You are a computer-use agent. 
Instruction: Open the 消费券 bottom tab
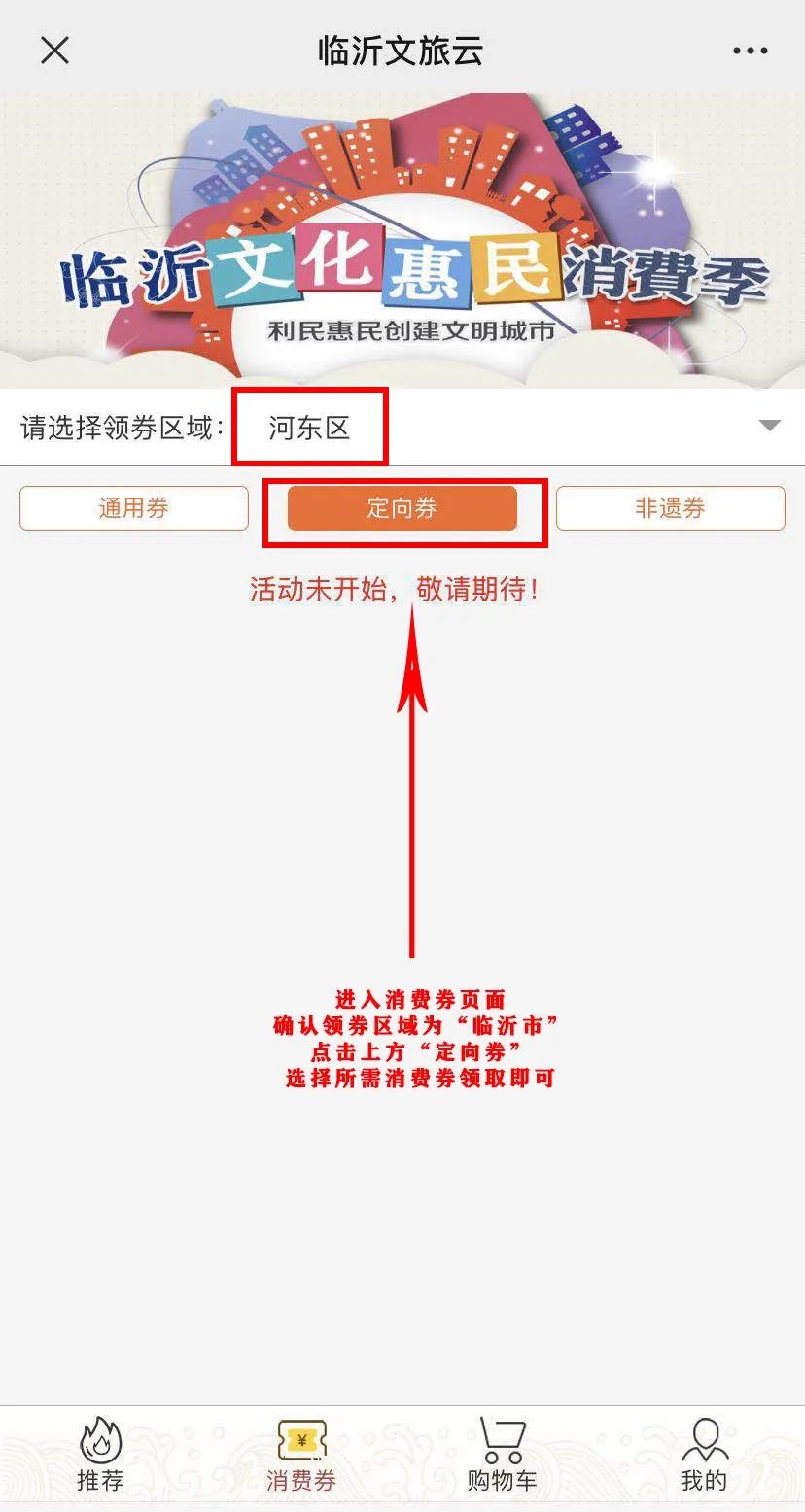point(301,1455)
